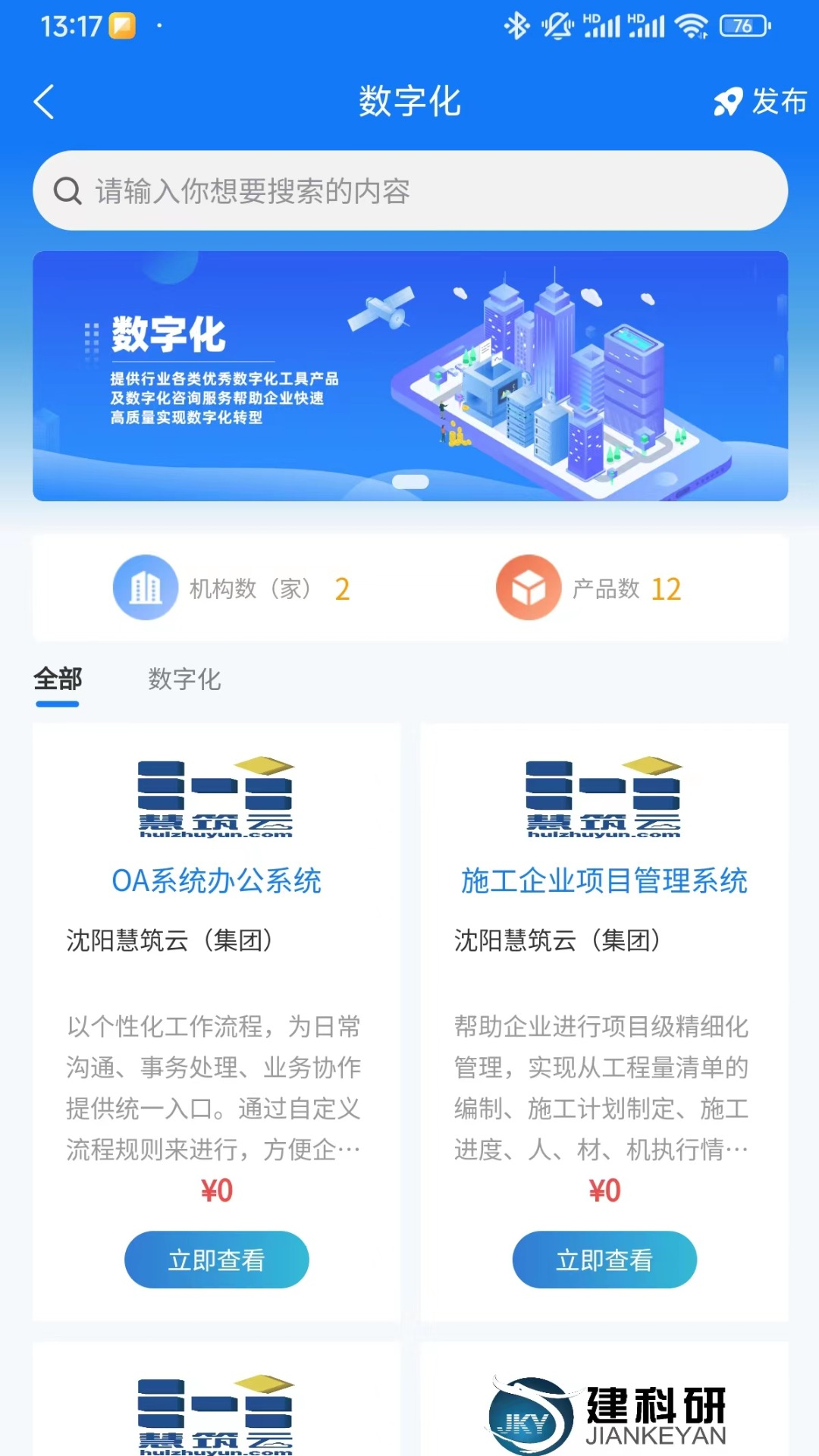Tap the Bluetooth icon in the status bar
Image resolution: width=819 pixels, height=1456 pixels.
(515, 25)
